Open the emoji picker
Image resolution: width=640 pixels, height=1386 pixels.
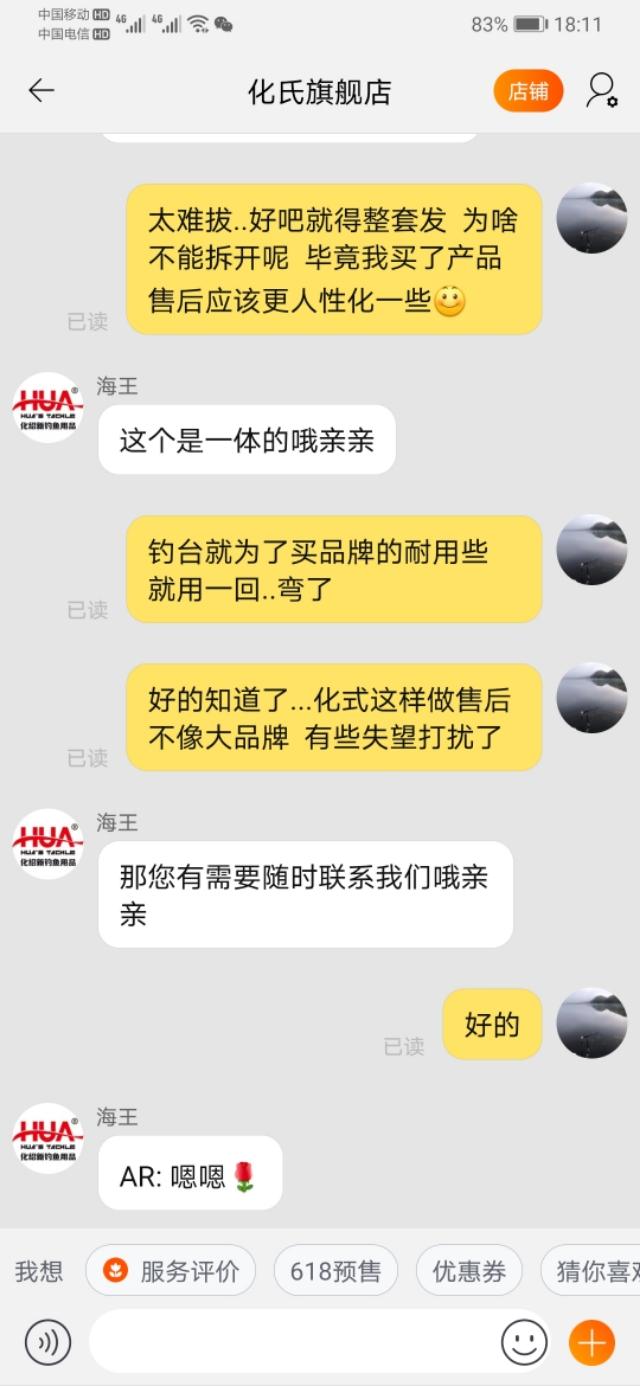click(x=524, y=1342)
